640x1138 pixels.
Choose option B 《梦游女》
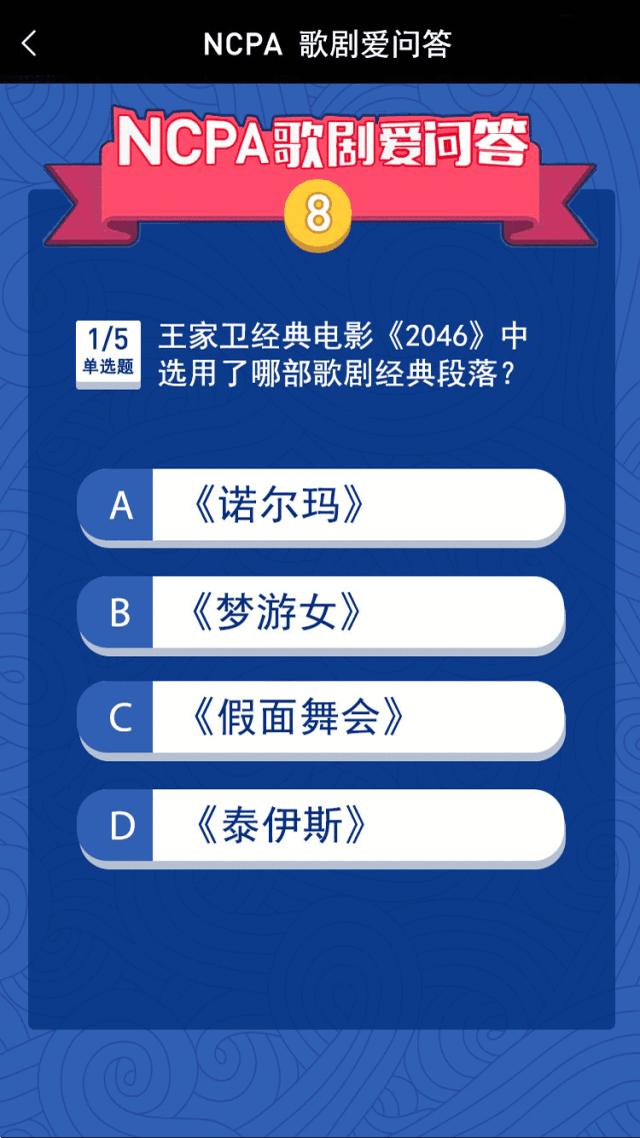click(x=321, y=613)
